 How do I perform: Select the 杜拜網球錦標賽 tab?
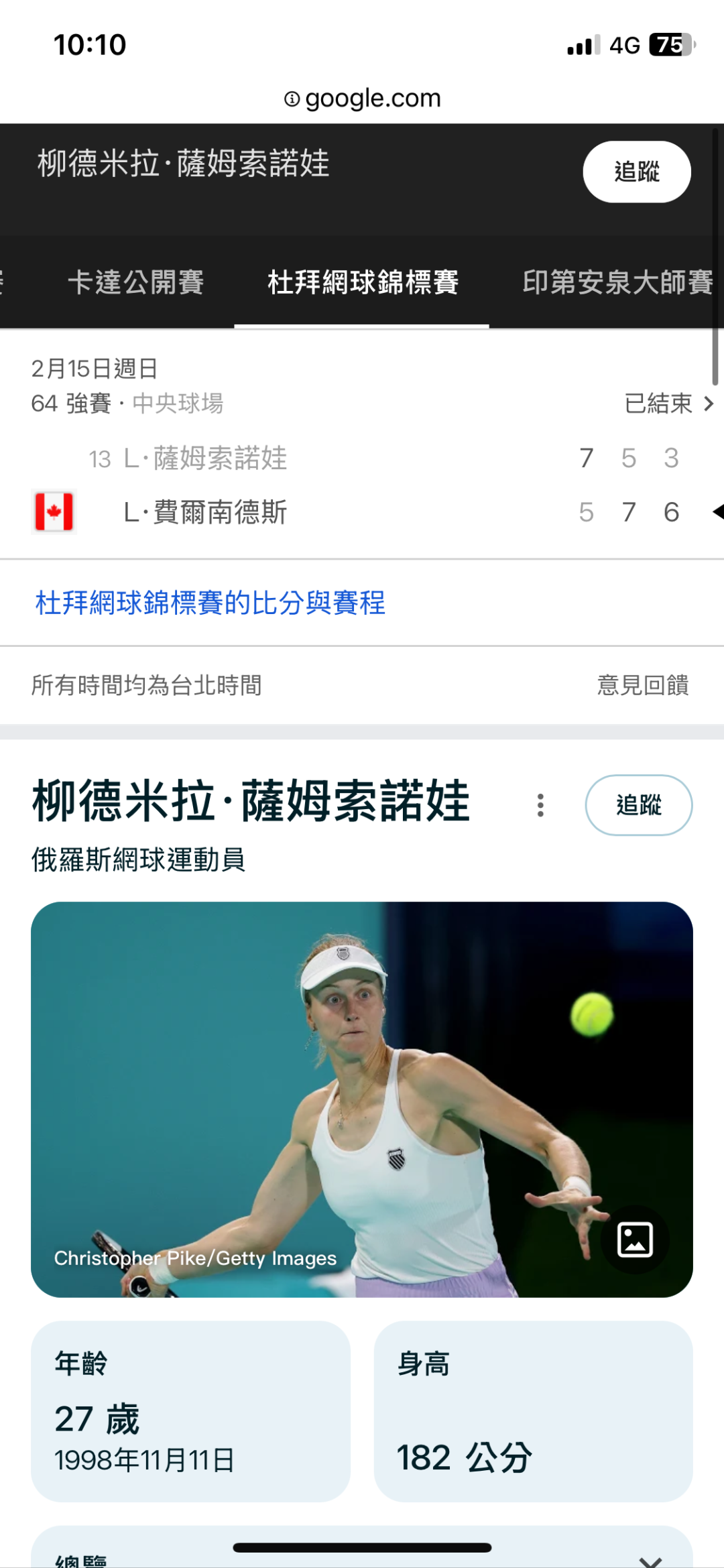pos(363,282)
